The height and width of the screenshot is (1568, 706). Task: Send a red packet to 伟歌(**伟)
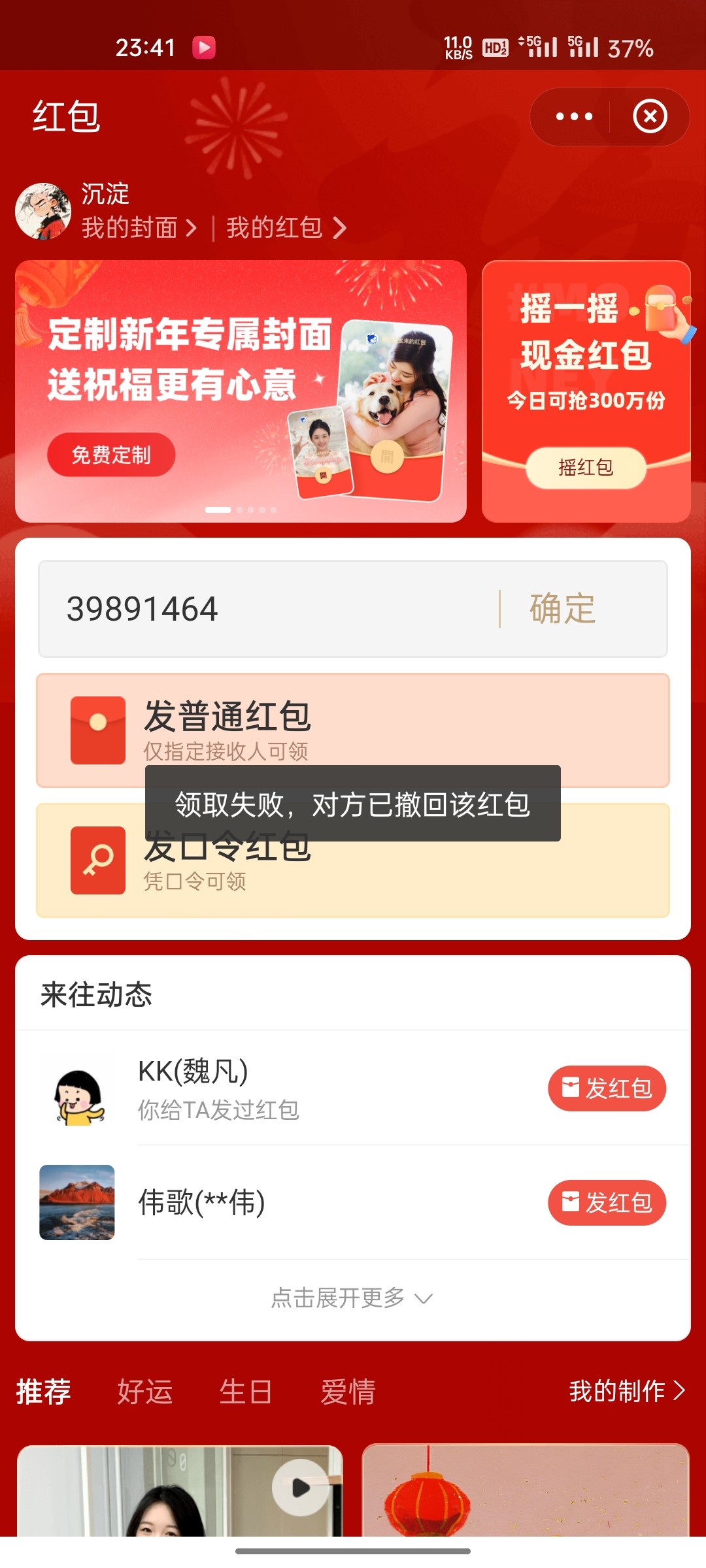607,1202
